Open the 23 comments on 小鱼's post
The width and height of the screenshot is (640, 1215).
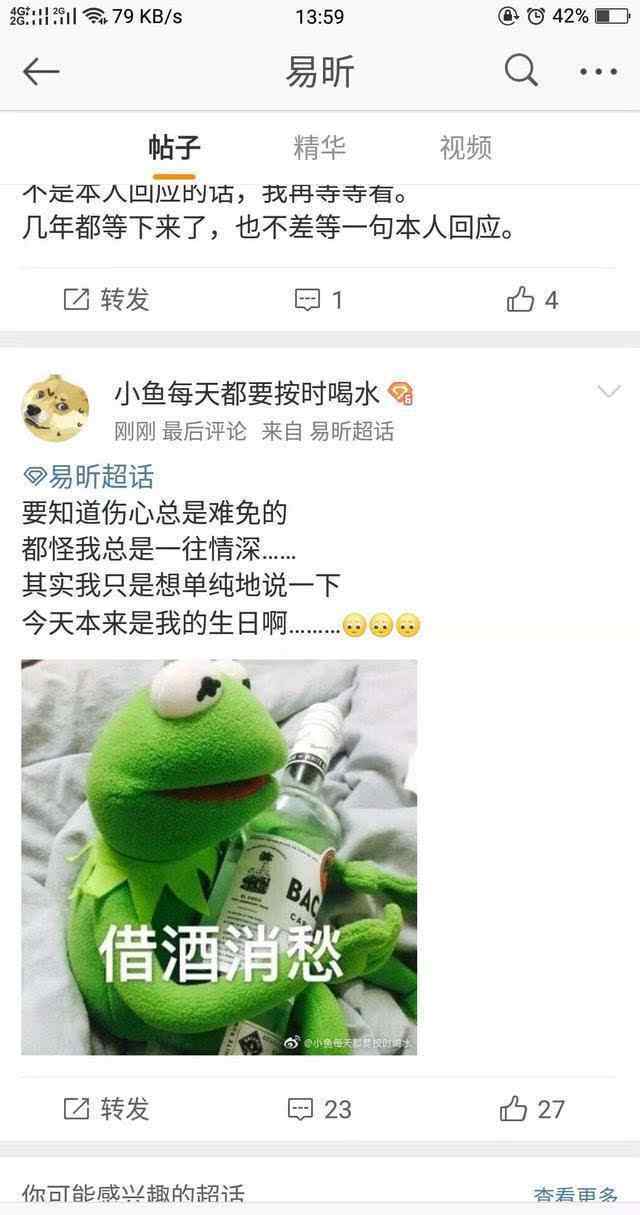pyautogui.click(x=320, y=1108)
